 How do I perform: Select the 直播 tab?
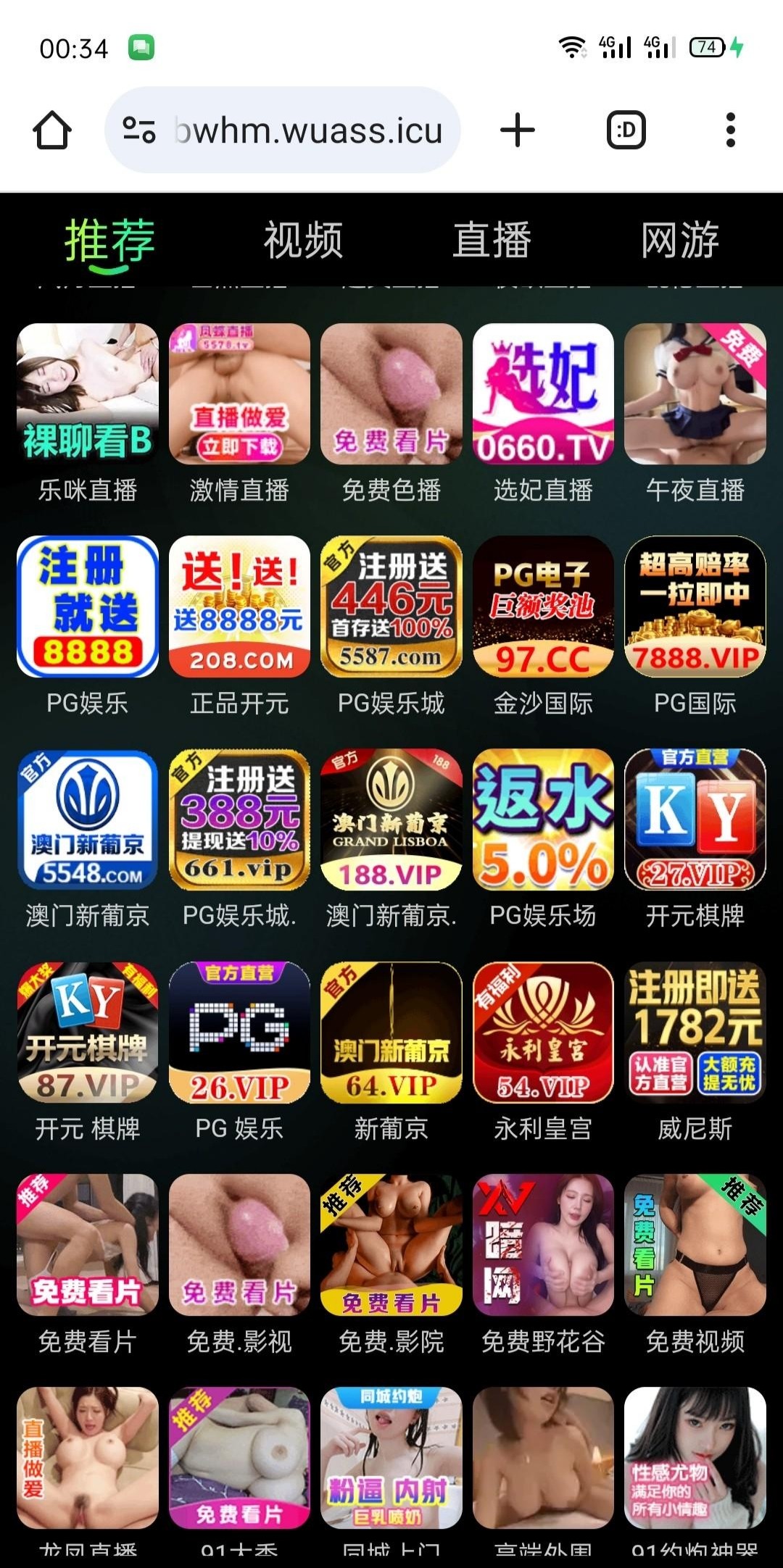(x=492, y=241)
